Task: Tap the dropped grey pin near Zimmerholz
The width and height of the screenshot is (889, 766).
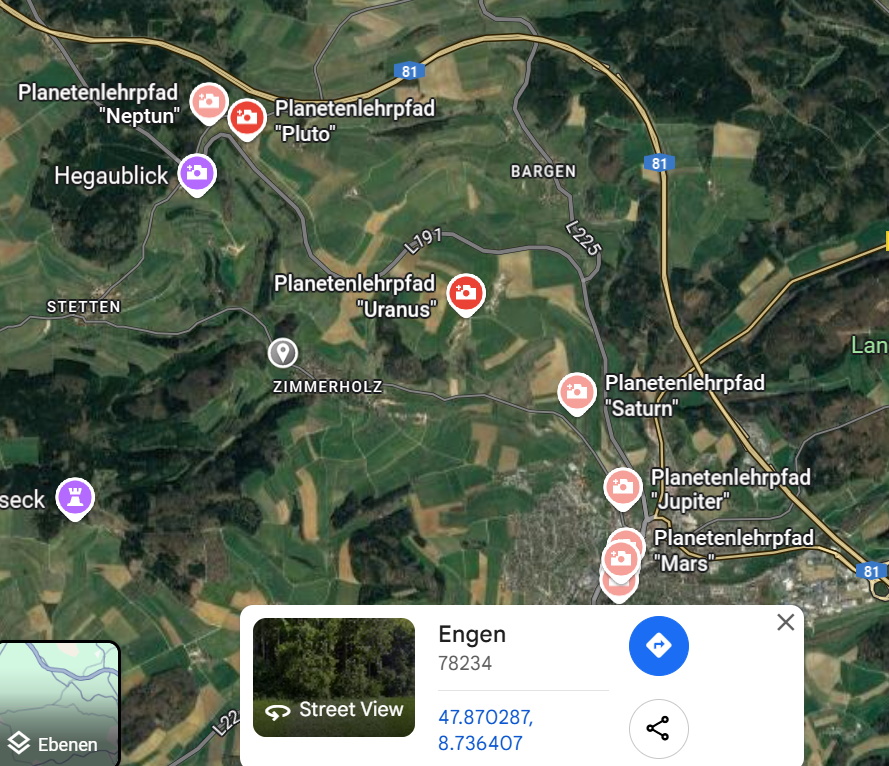Action: pos(283,352)
